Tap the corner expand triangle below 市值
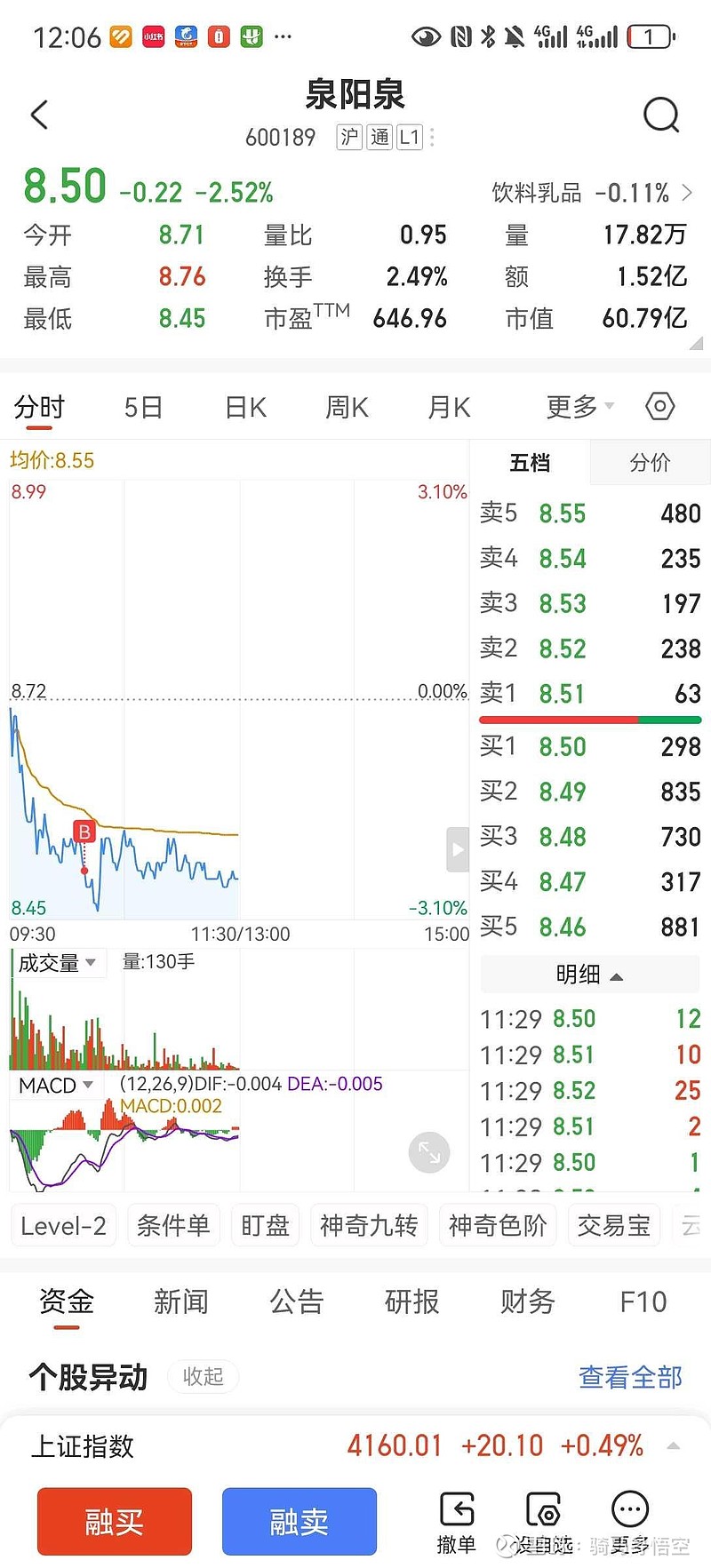This screenshot has height=1568, width=711. 698,343
